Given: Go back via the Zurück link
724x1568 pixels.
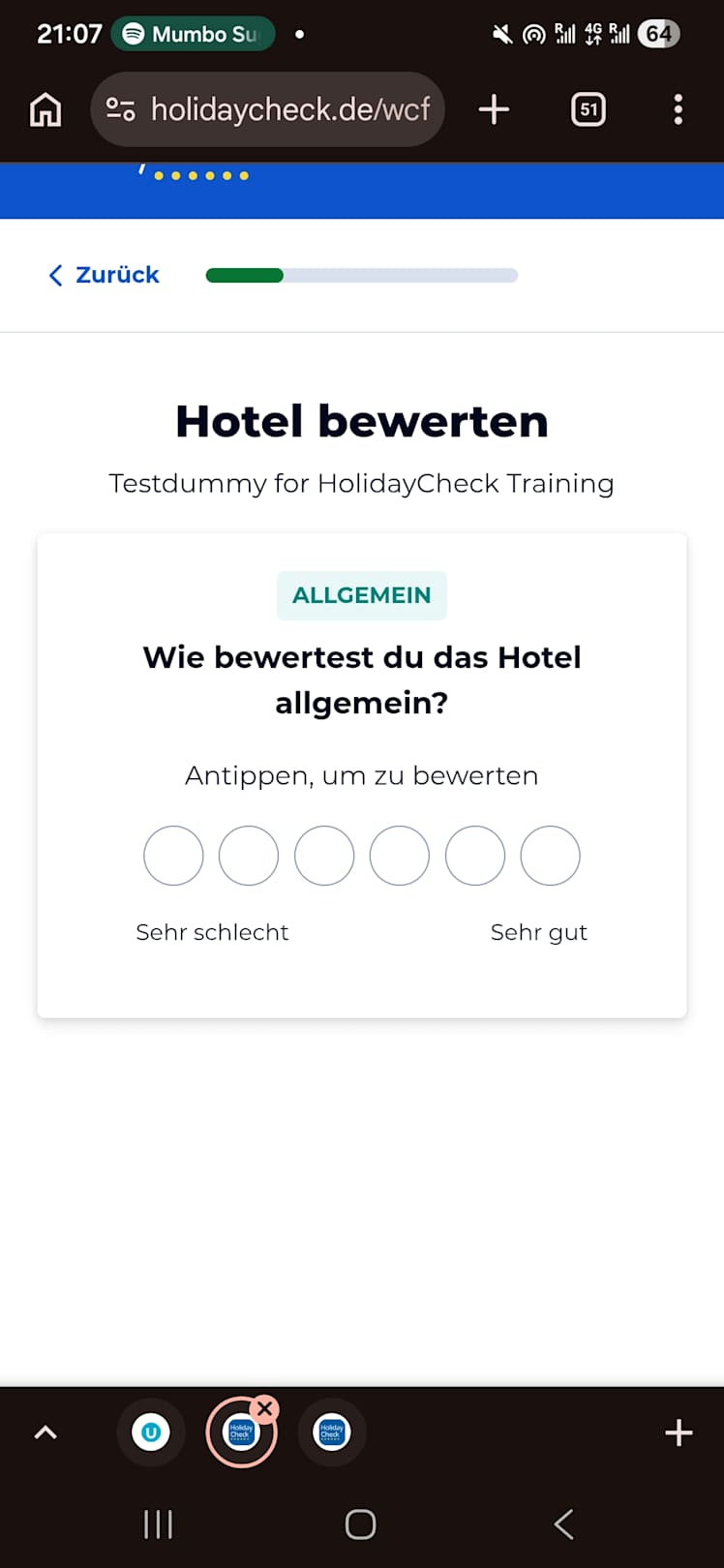Looking at the screenshot, I should coord(105,275).
